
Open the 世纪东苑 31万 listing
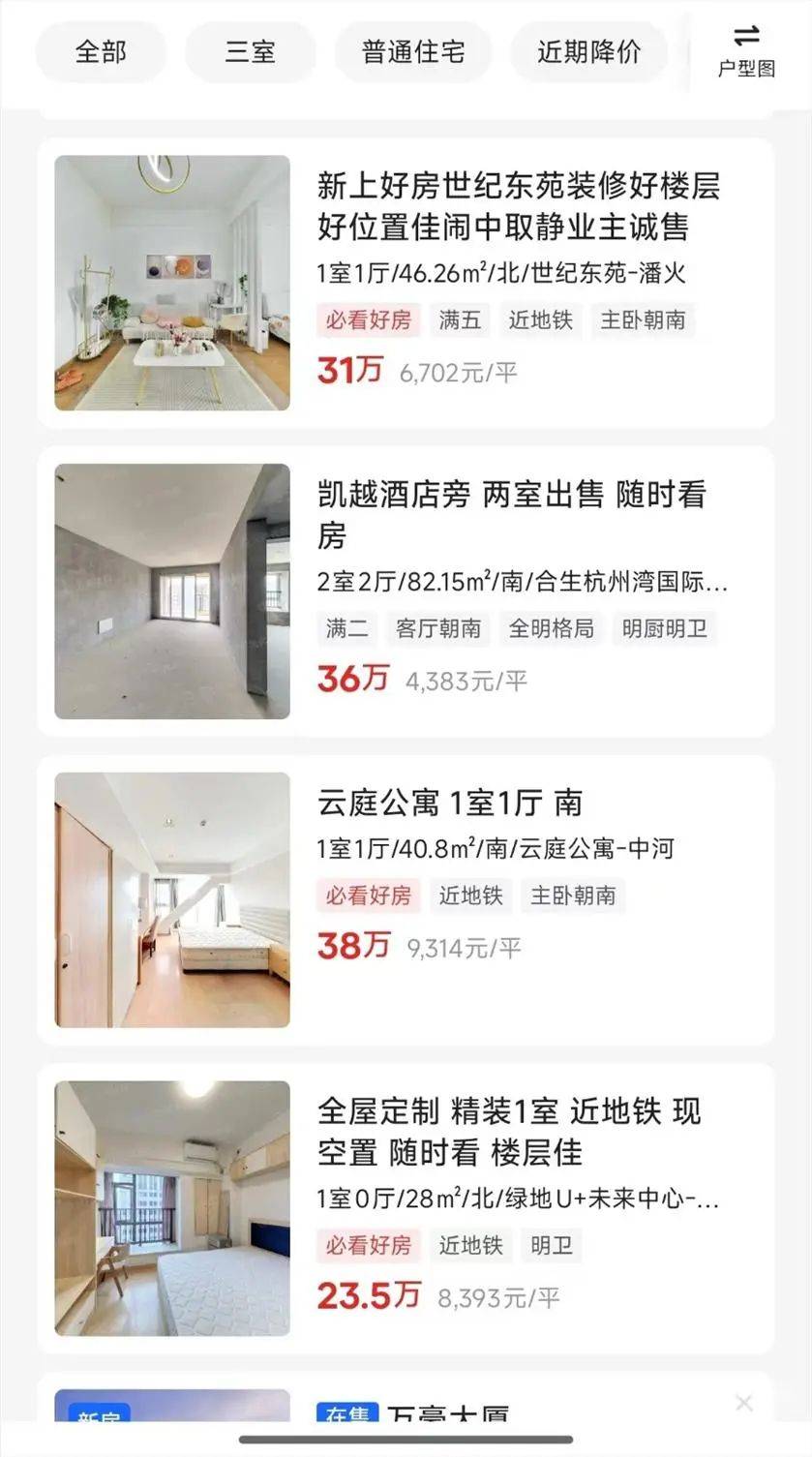click(x=518, y=205)
